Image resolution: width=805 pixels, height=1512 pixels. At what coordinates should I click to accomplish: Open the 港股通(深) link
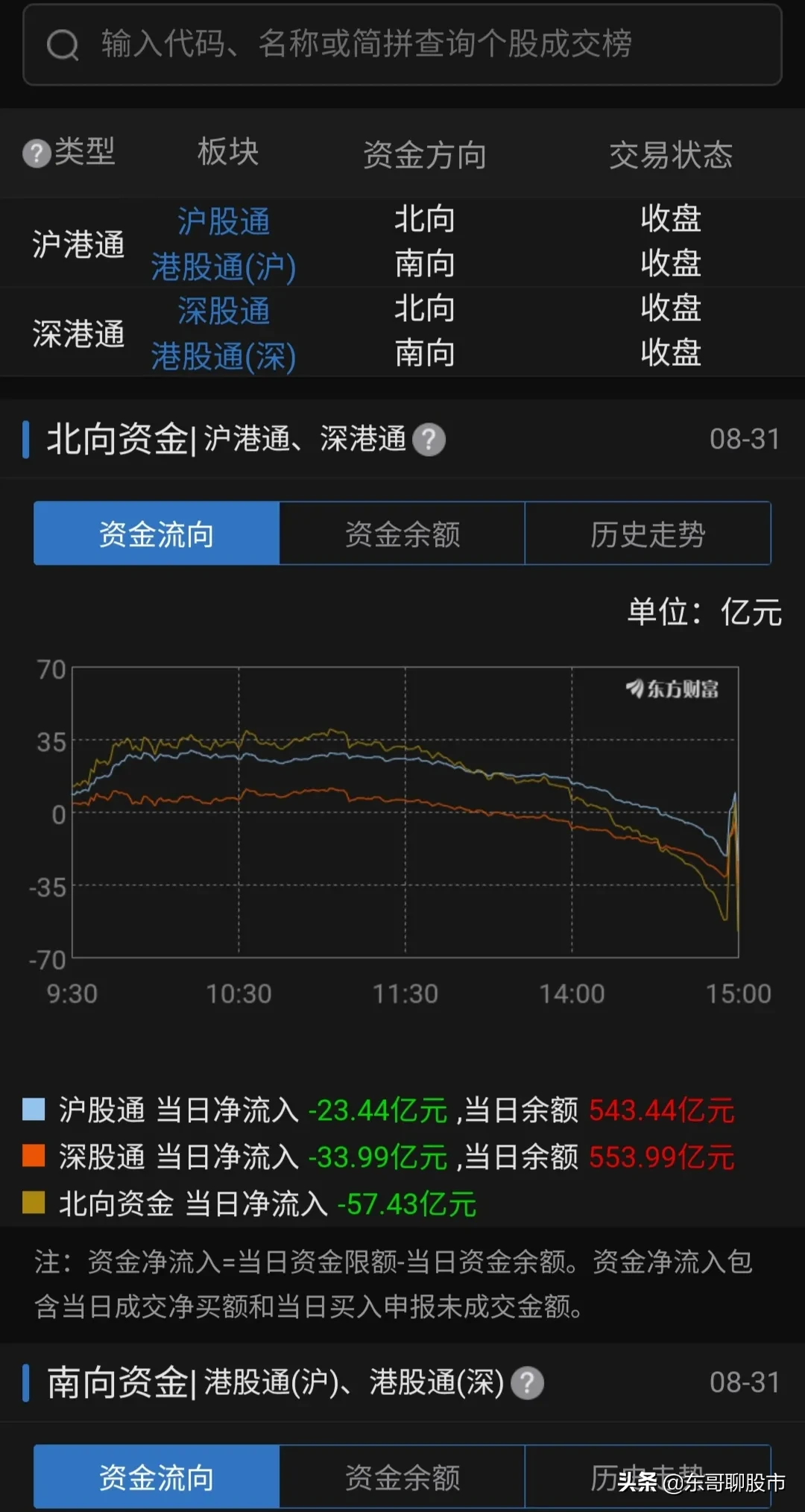click(224, 356)
